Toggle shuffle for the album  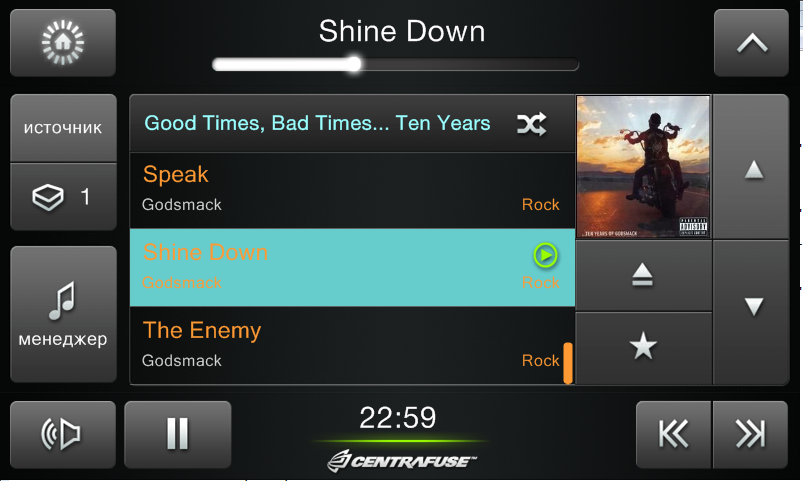pyautogui.click(x=531, y=124)
